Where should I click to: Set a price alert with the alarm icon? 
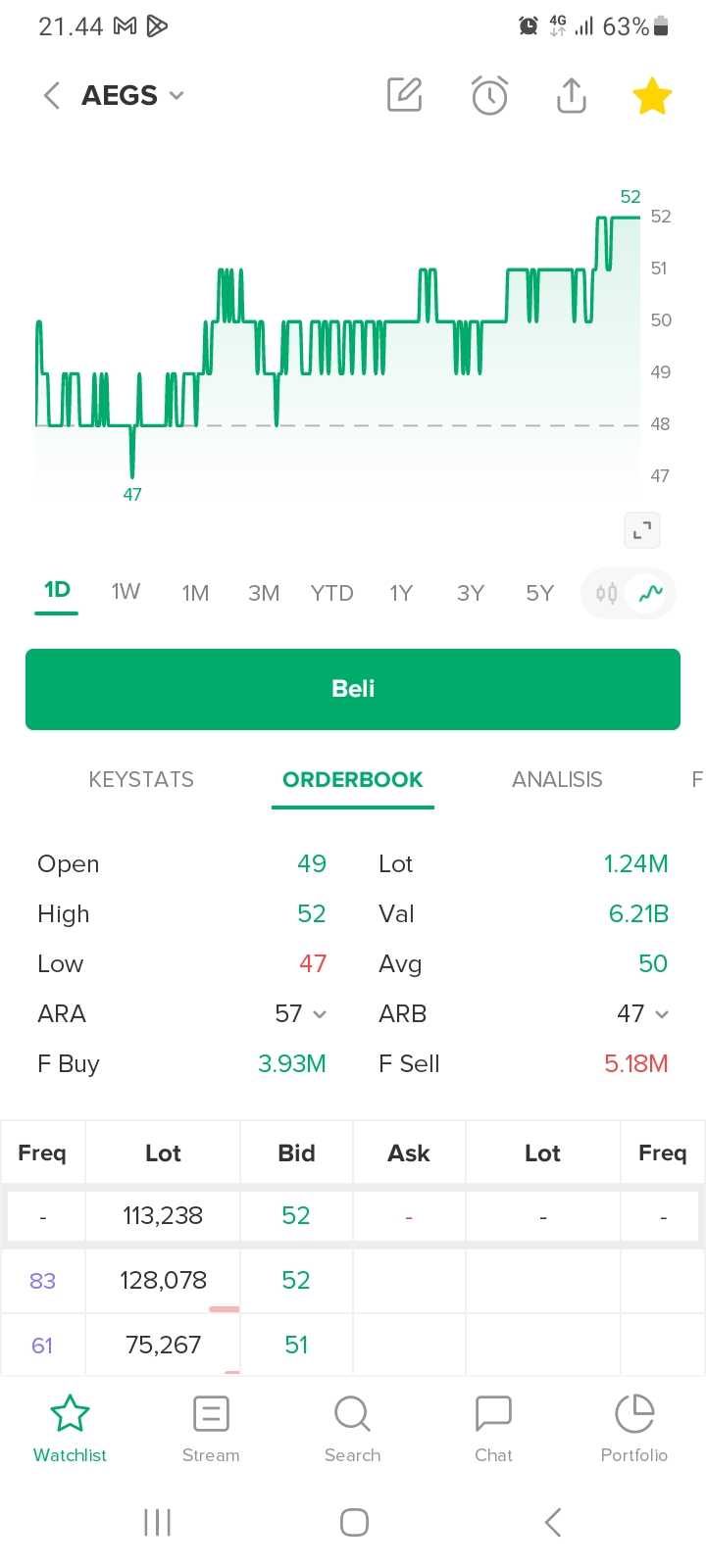tap(489, 95)
